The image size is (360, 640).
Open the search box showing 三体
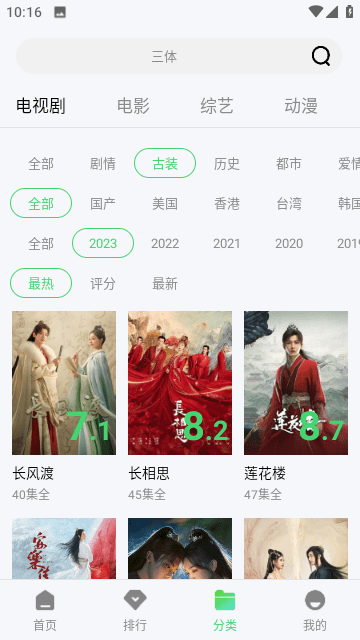[179, 56]
